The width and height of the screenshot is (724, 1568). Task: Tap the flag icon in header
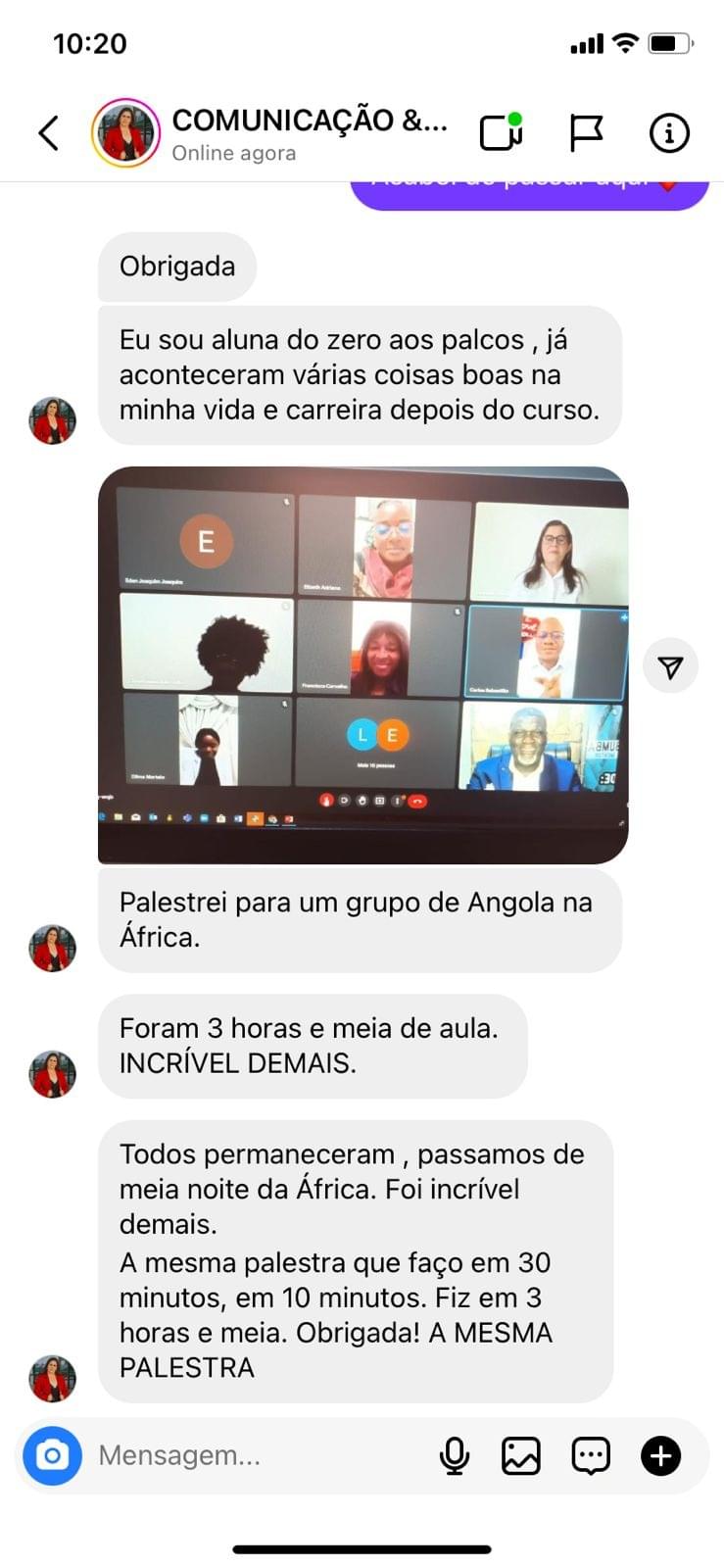pos(586,133)
